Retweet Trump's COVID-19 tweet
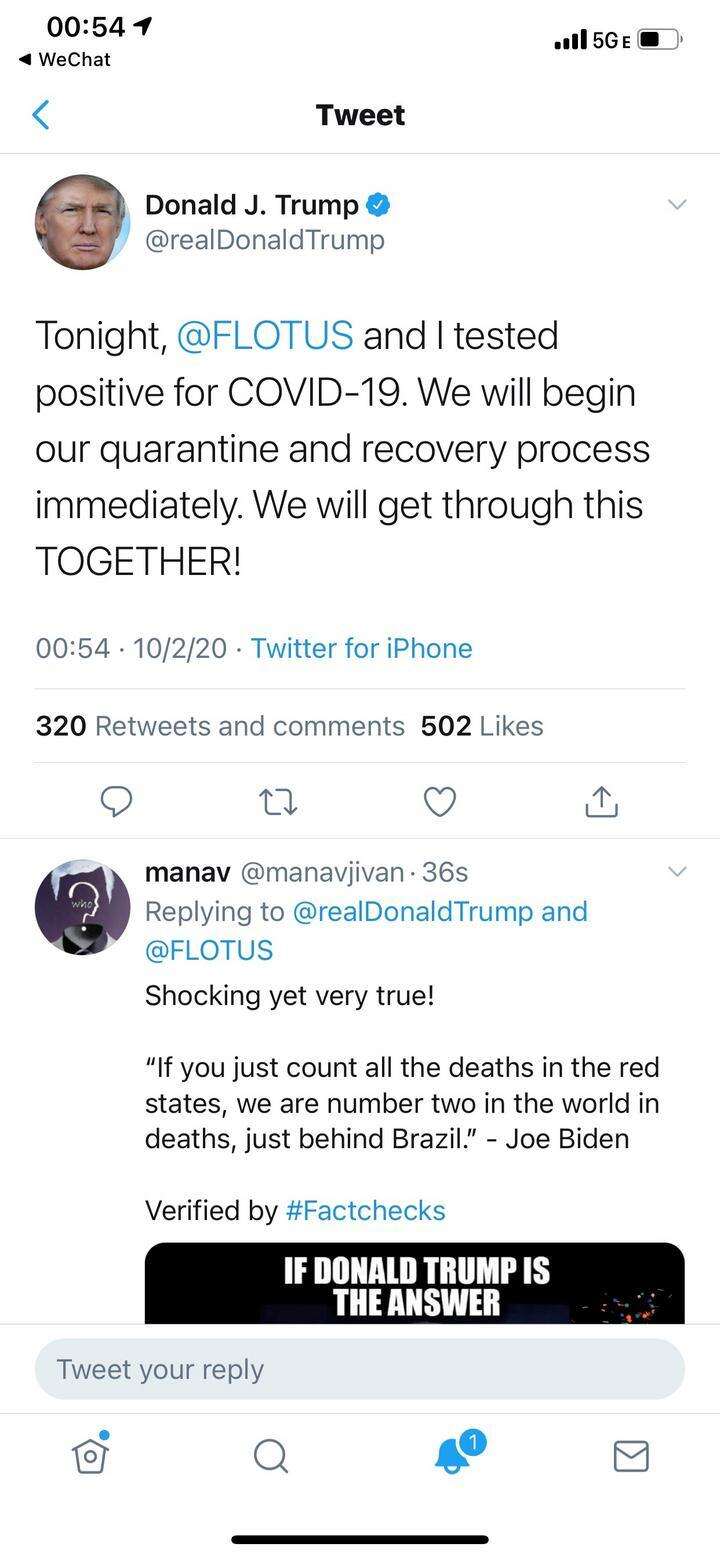 278,802
